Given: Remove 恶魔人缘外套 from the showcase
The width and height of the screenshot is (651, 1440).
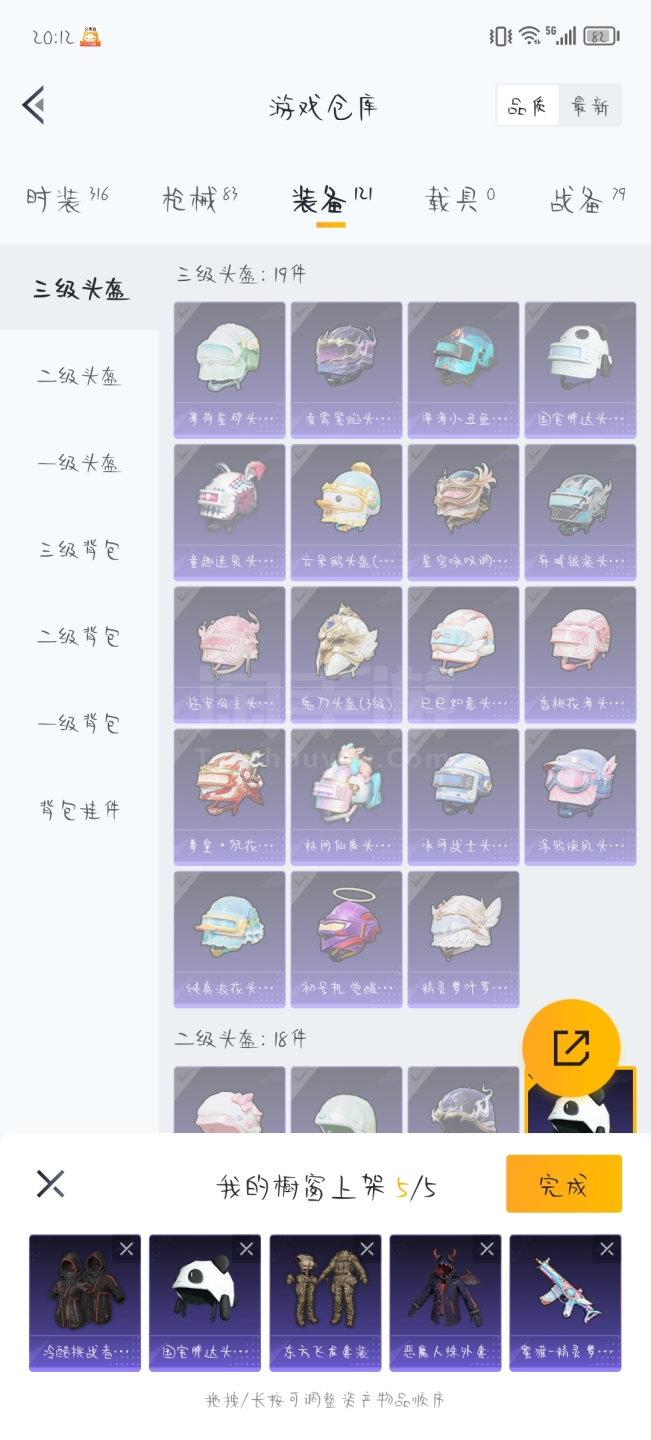Looking at the screenshot, I should (x=487, y=1249).
